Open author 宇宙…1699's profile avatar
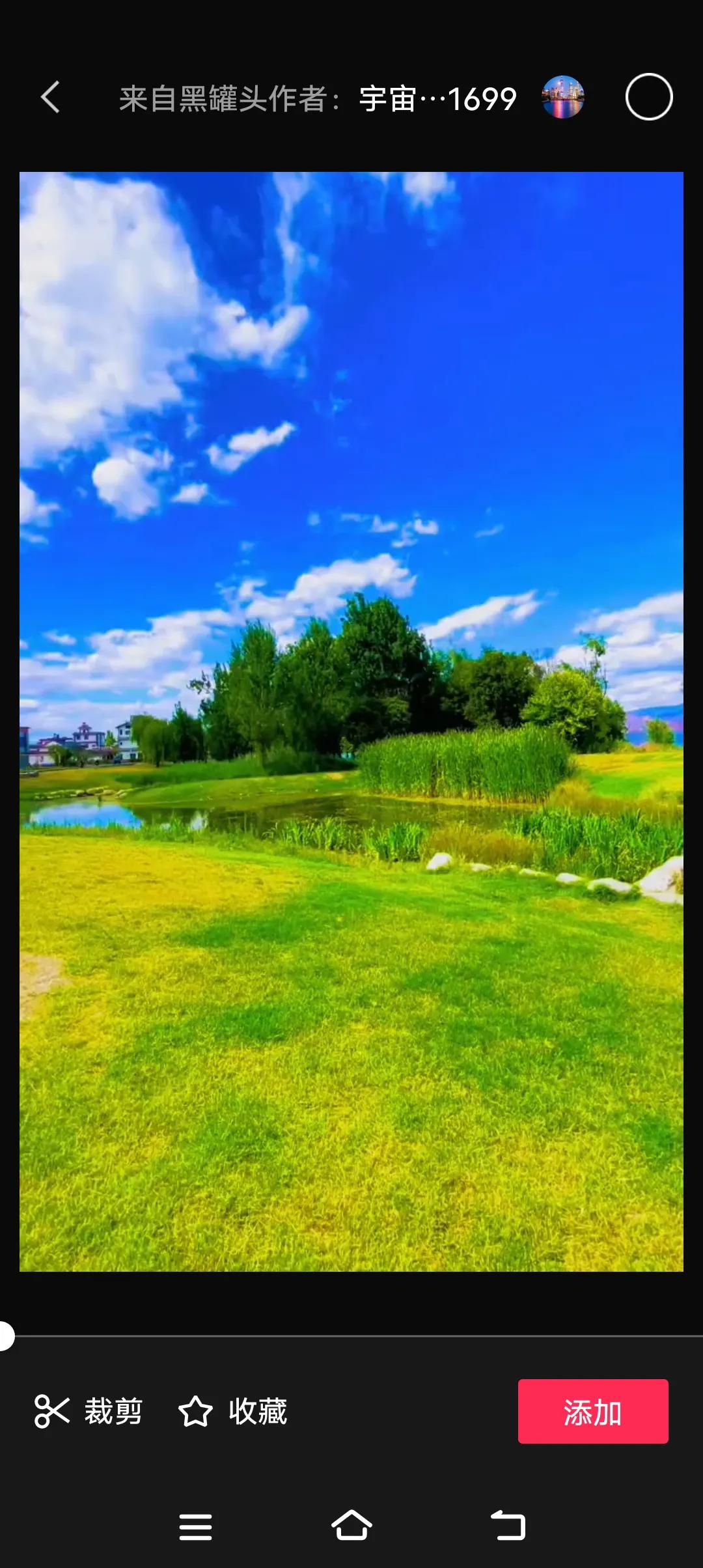 pyautogui.click(x=562, y=98)
